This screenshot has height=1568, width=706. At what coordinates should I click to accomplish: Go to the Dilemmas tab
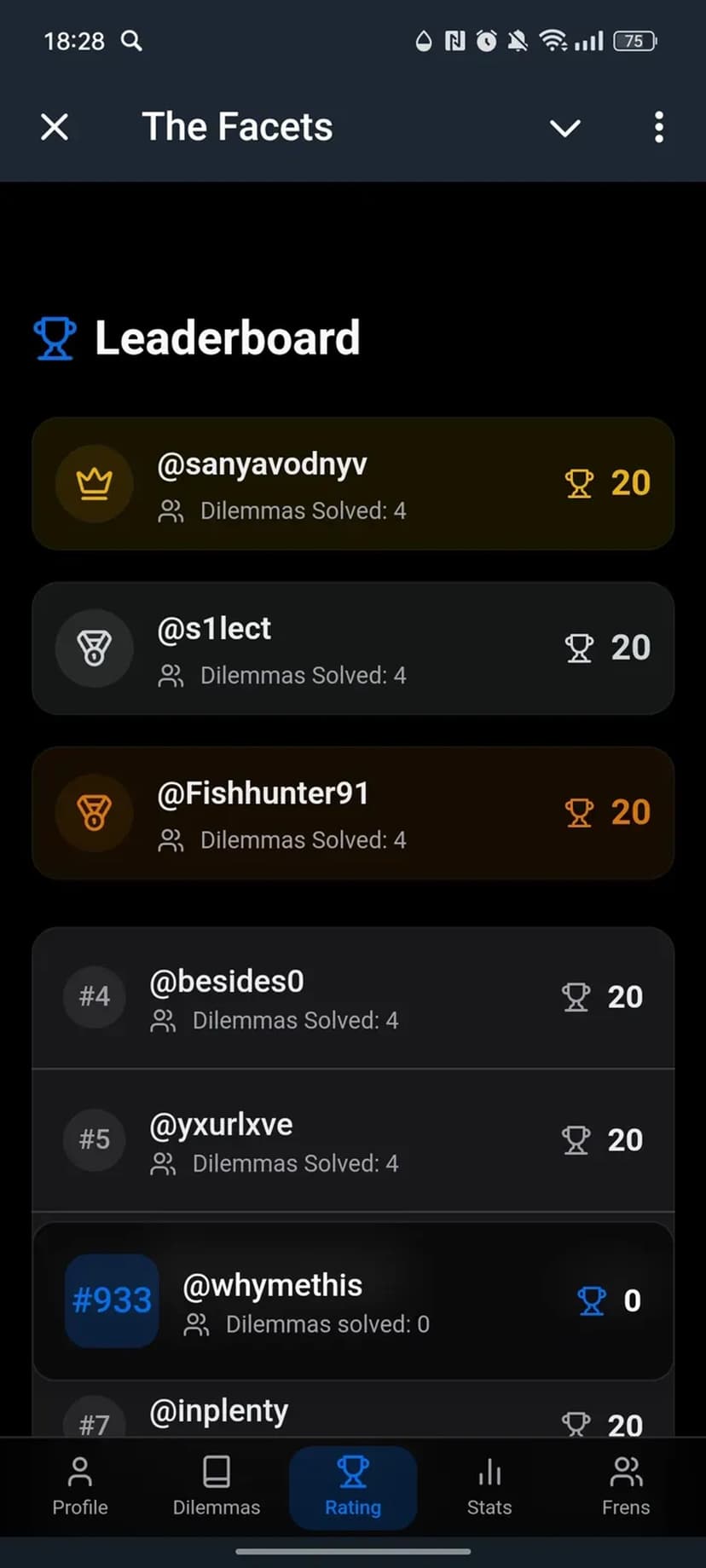(217, 1486)
